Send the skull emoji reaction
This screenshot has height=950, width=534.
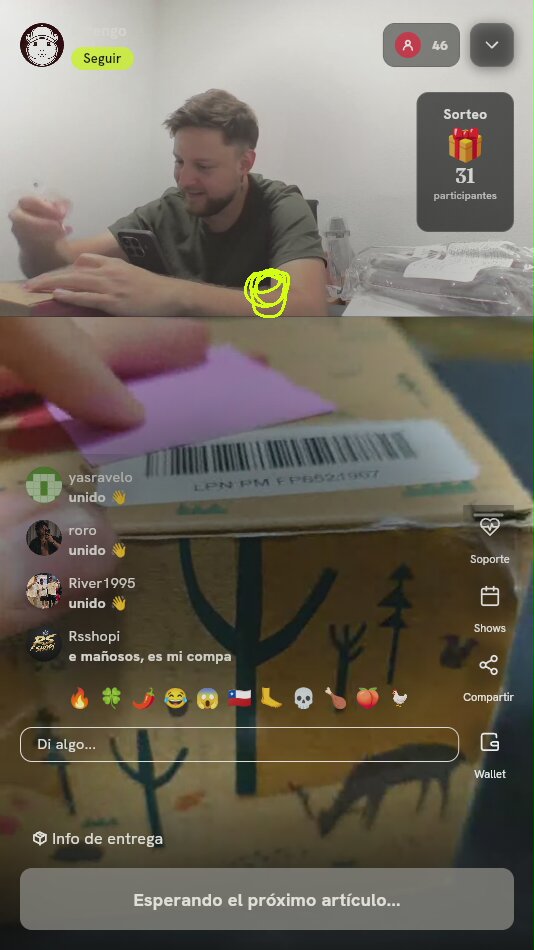[303, 698]
